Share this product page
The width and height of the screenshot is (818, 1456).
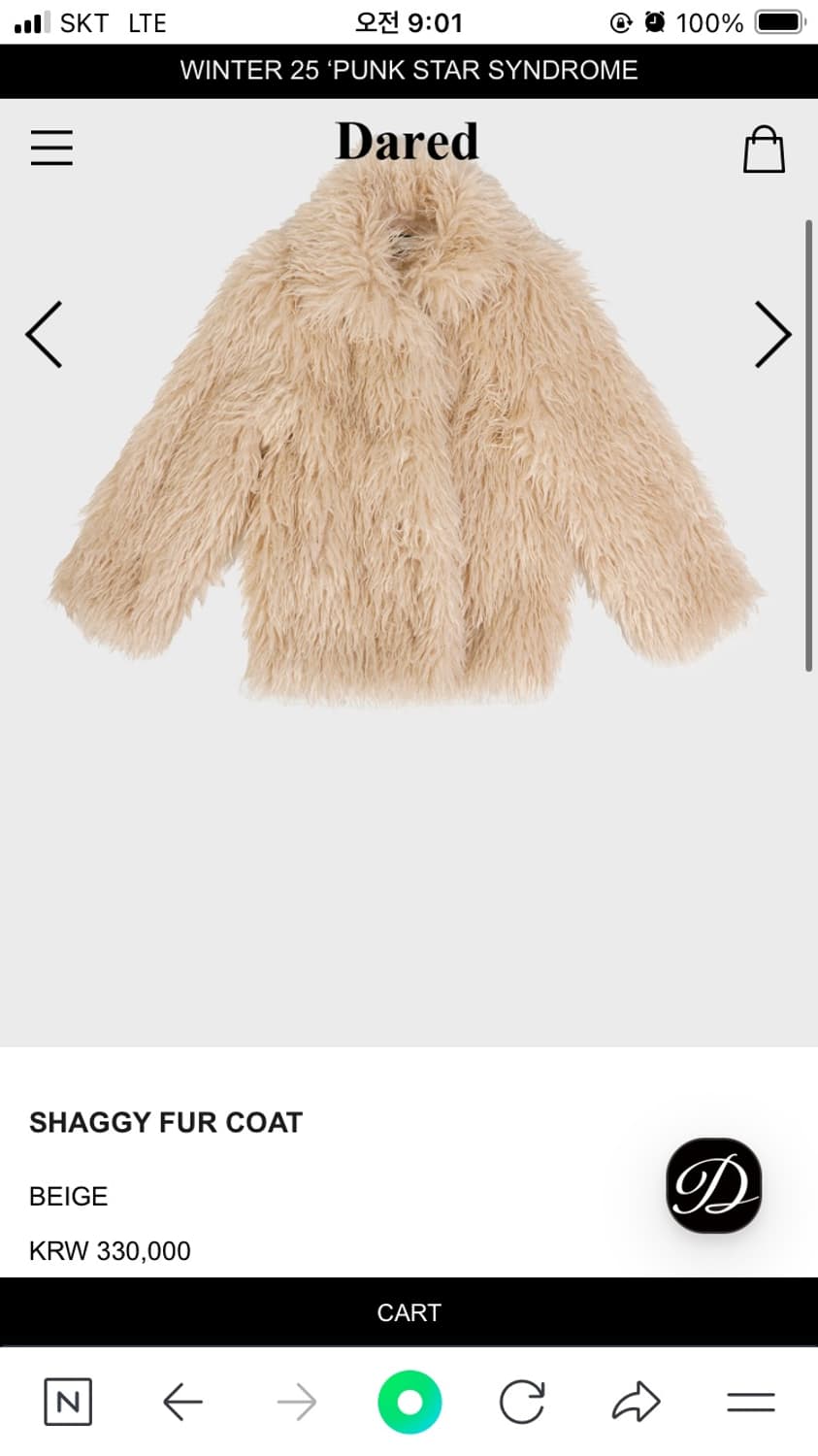pos(637,1402)
